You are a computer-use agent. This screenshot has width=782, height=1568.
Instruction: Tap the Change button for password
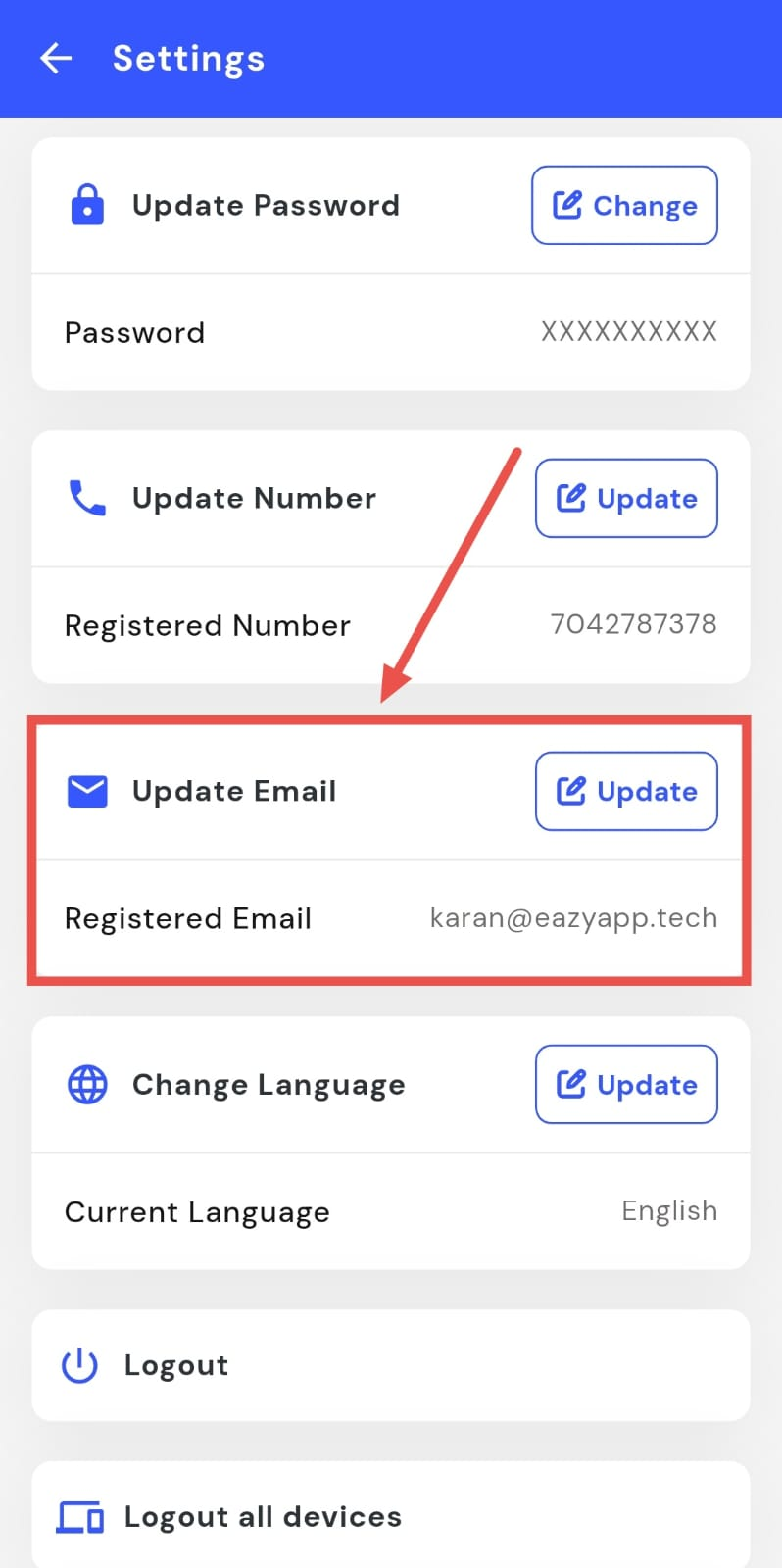point(624,206)
